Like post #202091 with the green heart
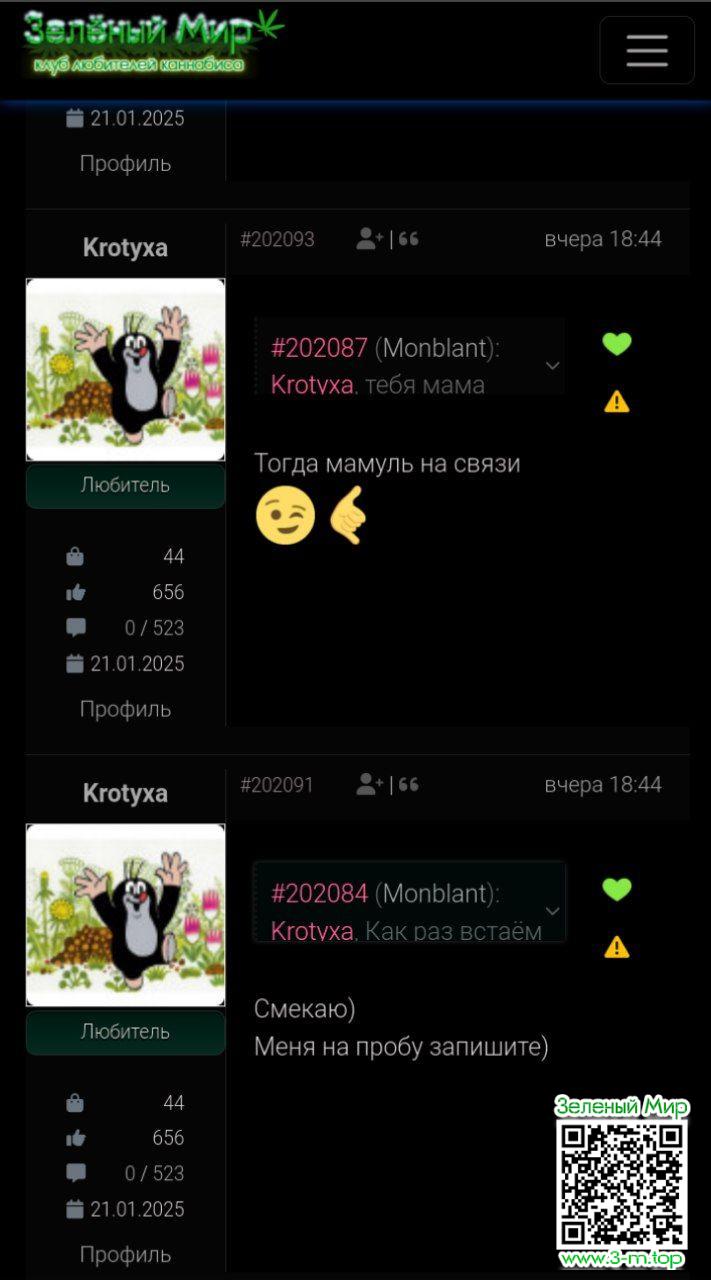The image size is (711, 1280). point(617,889)
